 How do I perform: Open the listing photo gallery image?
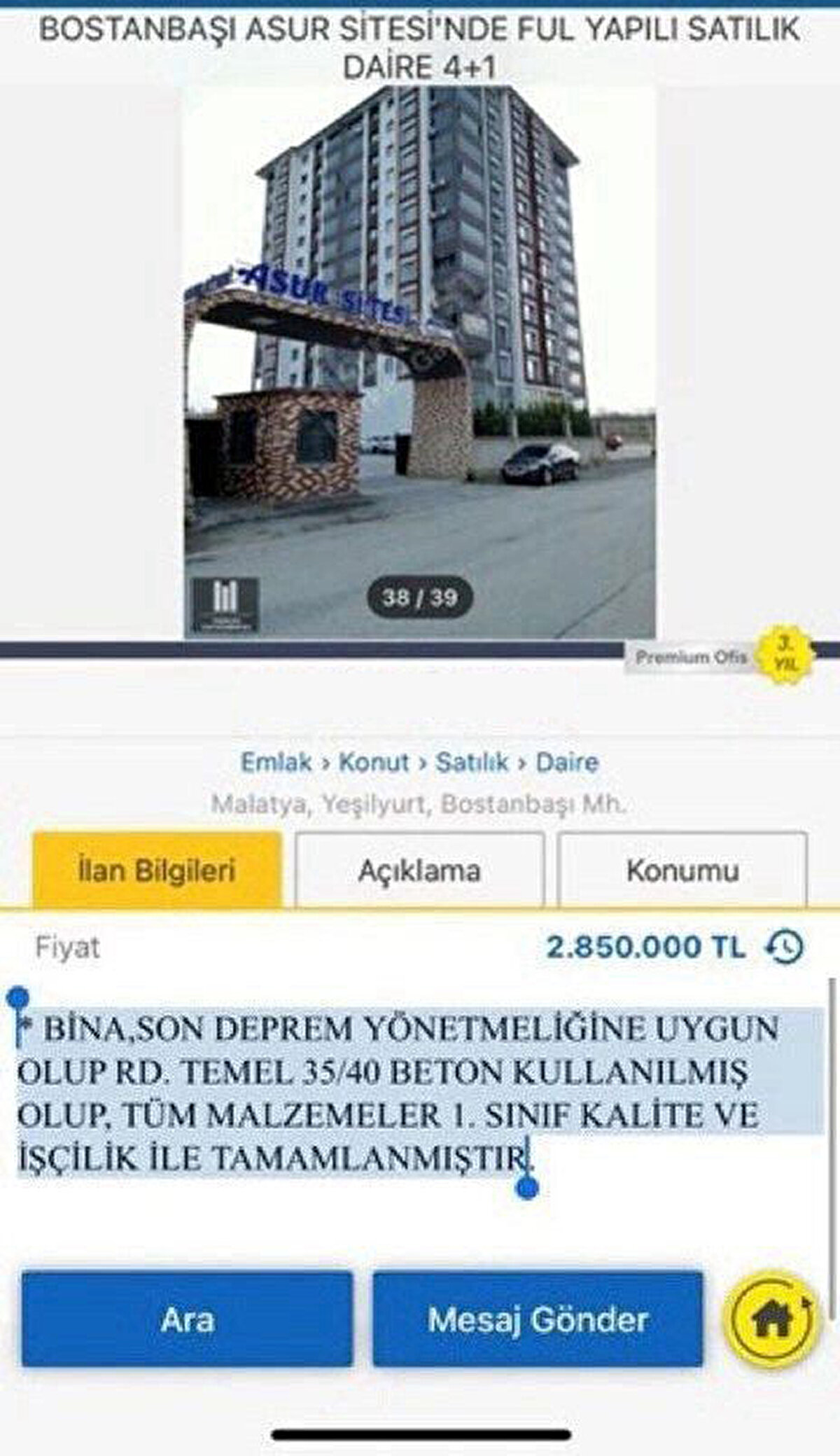[x=420, y=361]
